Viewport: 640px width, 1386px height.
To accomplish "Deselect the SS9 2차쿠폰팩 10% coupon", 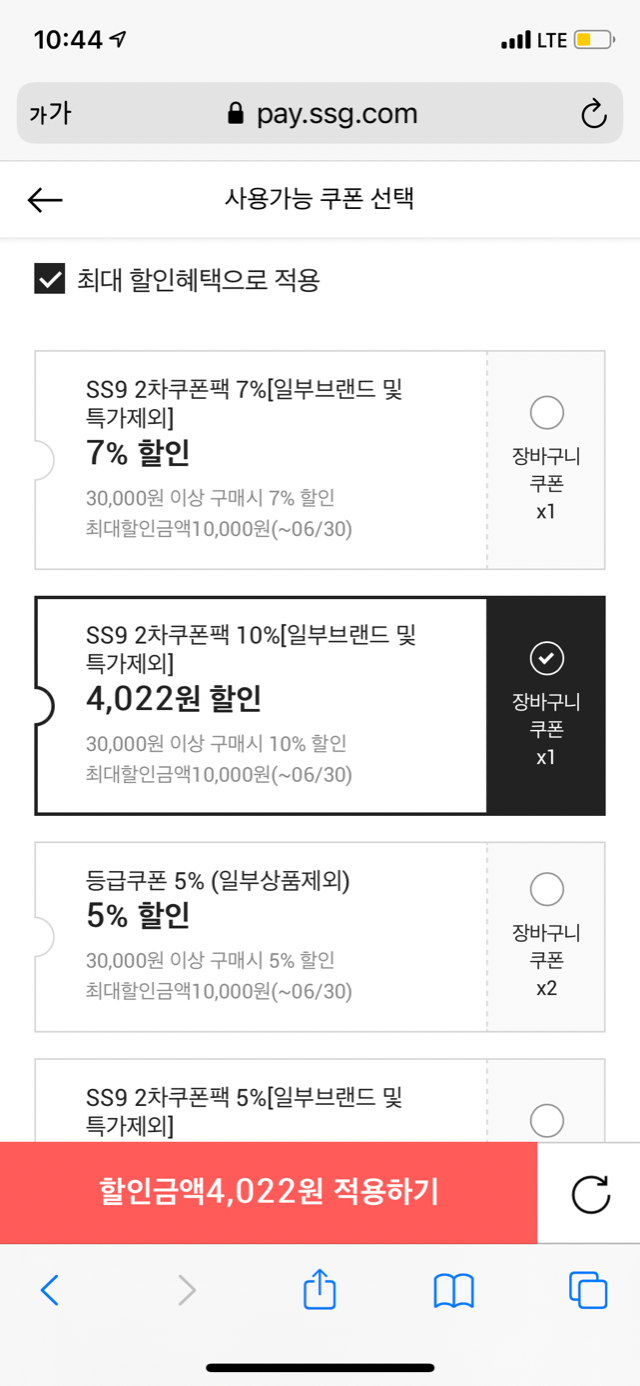I will tap(547, 658).
